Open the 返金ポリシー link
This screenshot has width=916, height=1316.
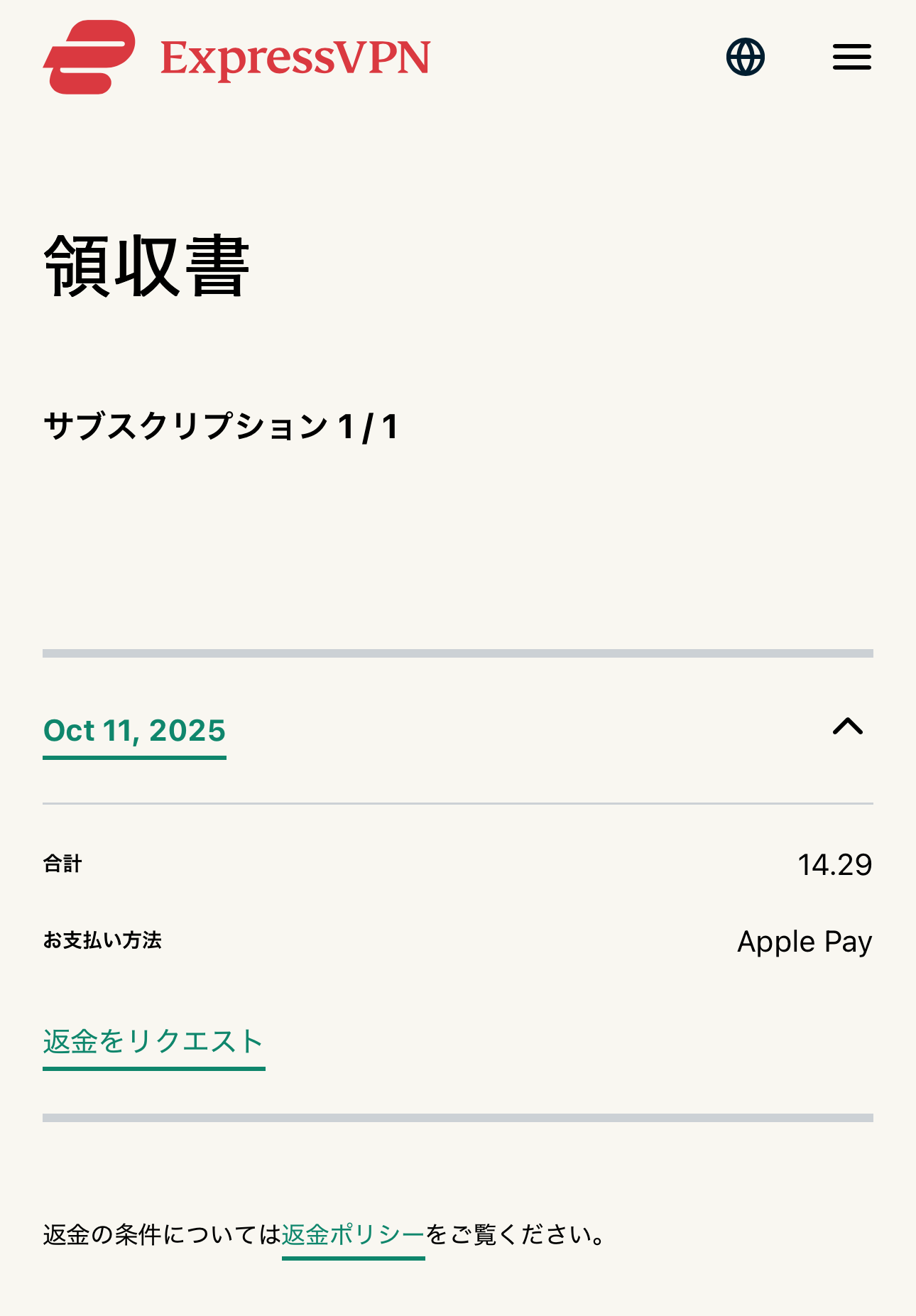pyautogui.click(x=353, y=1235)
